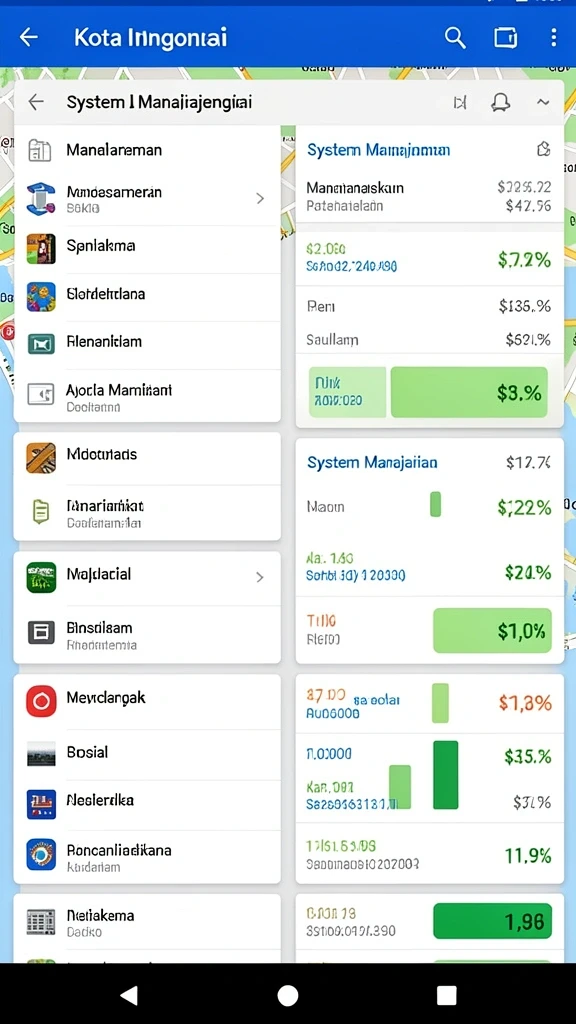Open the Manalareman row

click(147, 150)
